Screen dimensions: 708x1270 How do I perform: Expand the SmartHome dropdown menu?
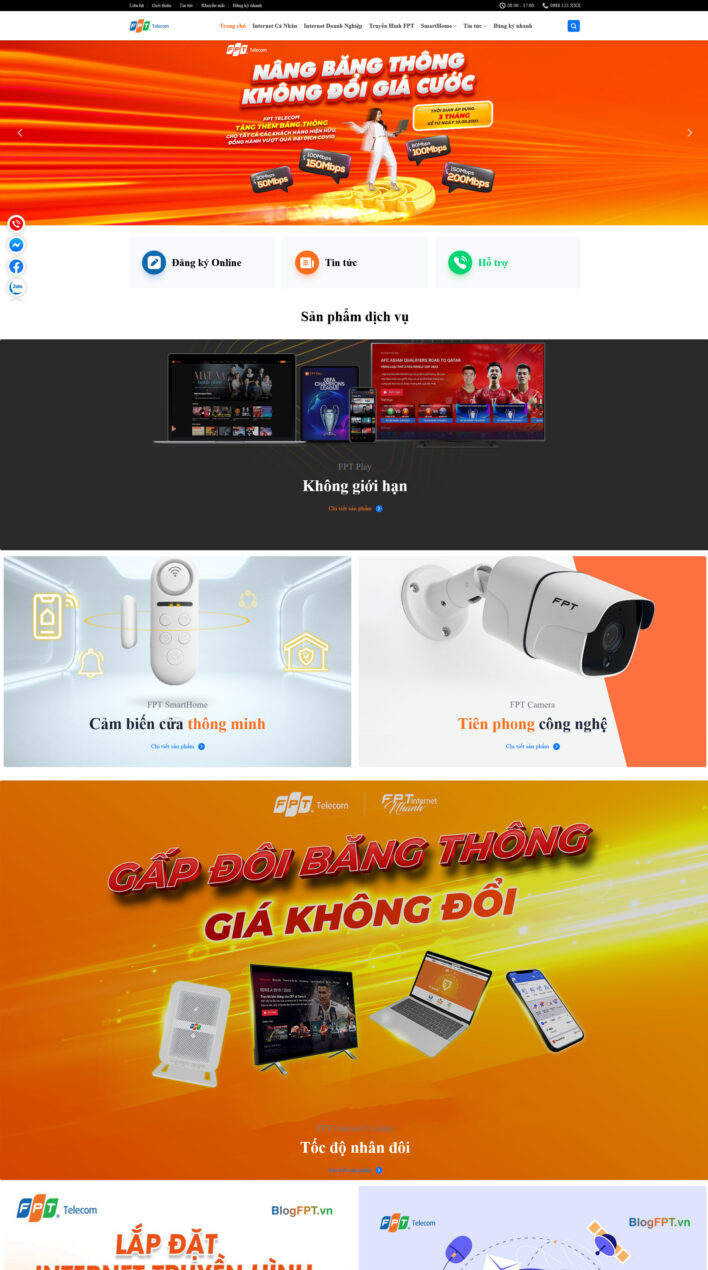(x=438, y=26)
